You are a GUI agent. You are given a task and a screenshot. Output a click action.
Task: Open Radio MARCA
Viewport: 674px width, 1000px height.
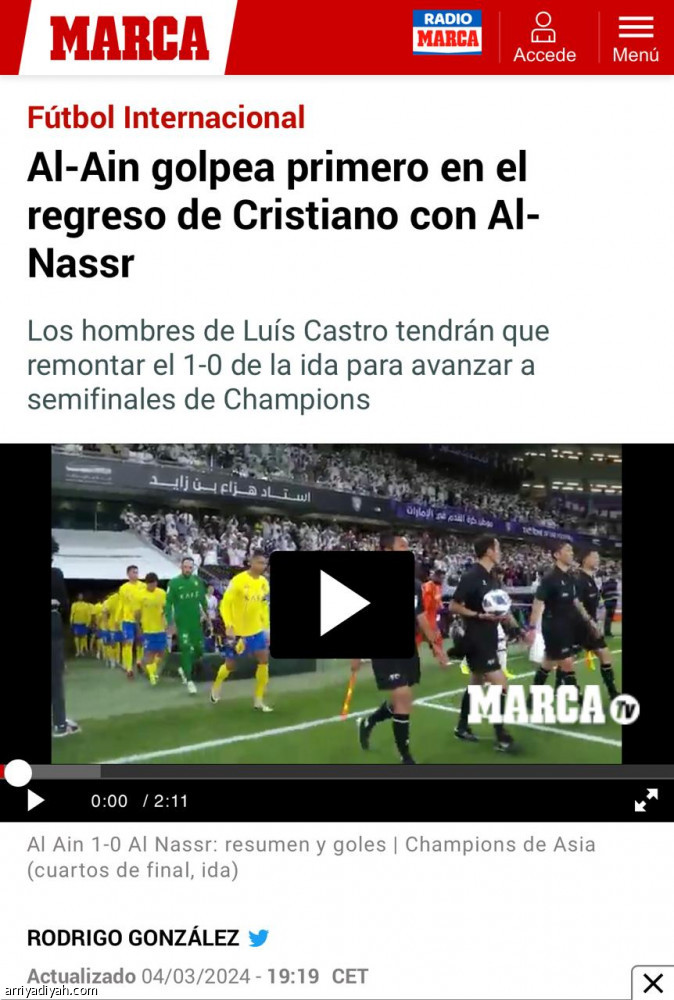pyautogui.click(x=447, y=32)
